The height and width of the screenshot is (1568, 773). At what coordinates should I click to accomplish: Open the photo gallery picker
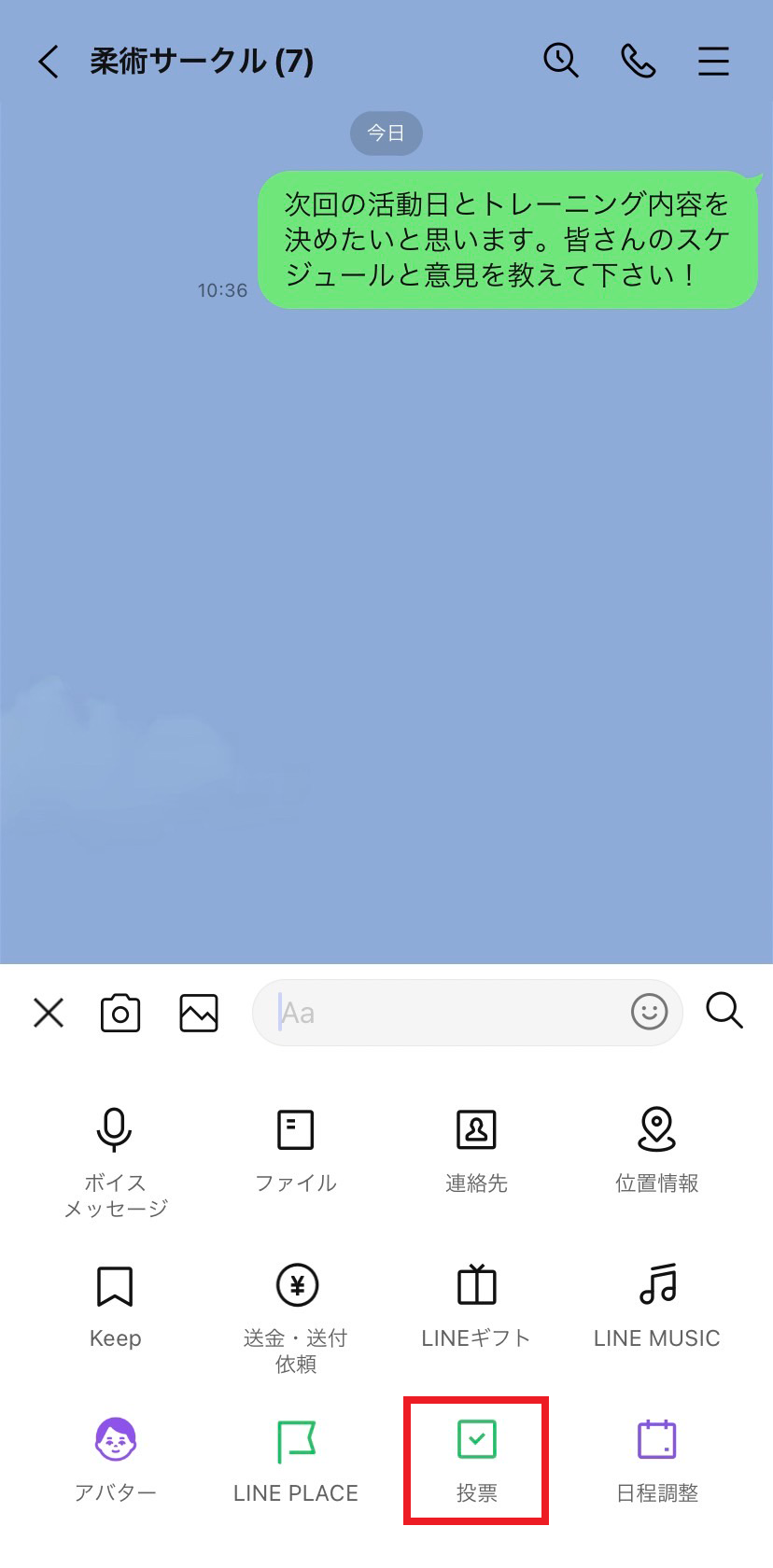(198, 1012)
